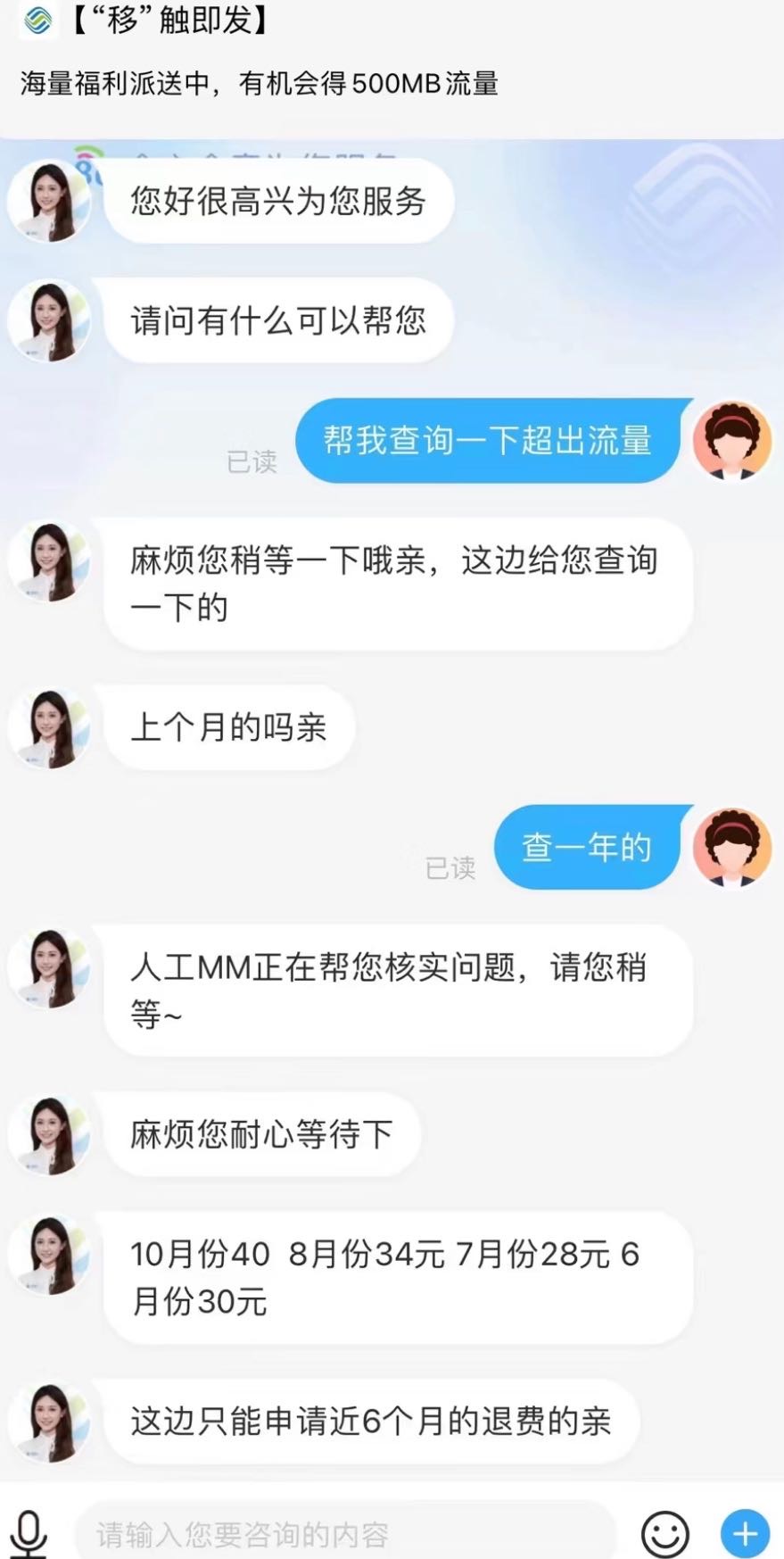Open the emoji picker

(664, 1534)
